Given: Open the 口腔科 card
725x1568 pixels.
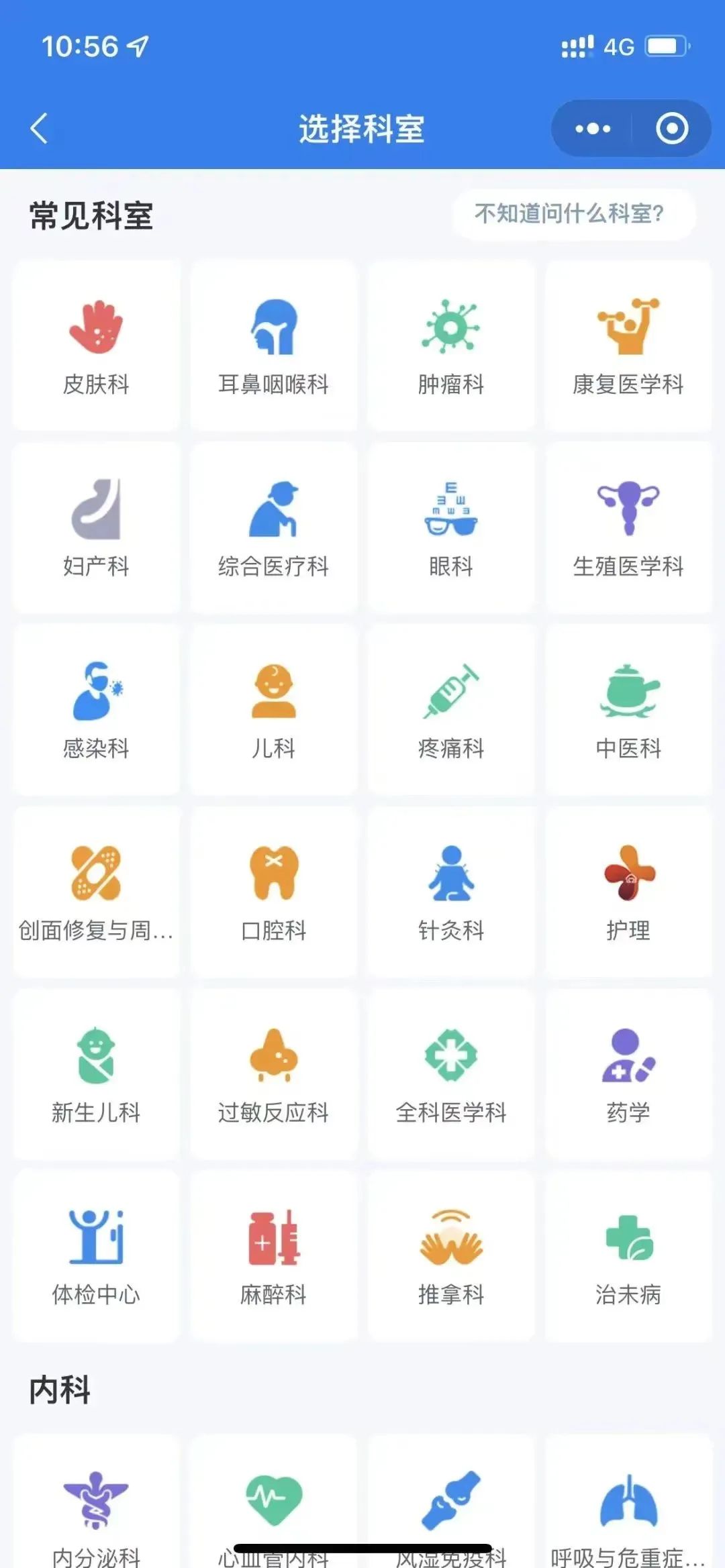Looking at the screenshot, I should [x=273, y=892].
